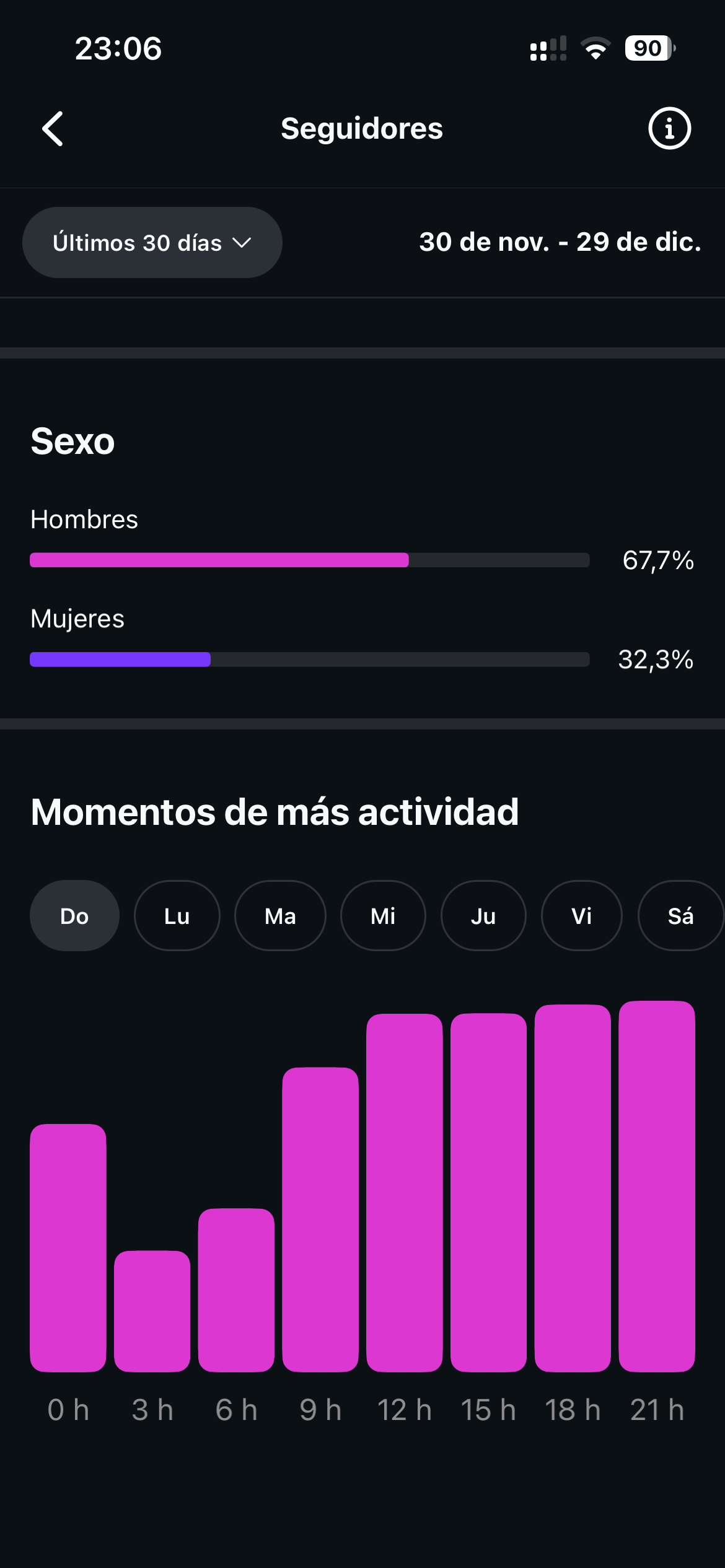Select the Vi day filter
This screenshot has width=725, height=1568.
581,915
